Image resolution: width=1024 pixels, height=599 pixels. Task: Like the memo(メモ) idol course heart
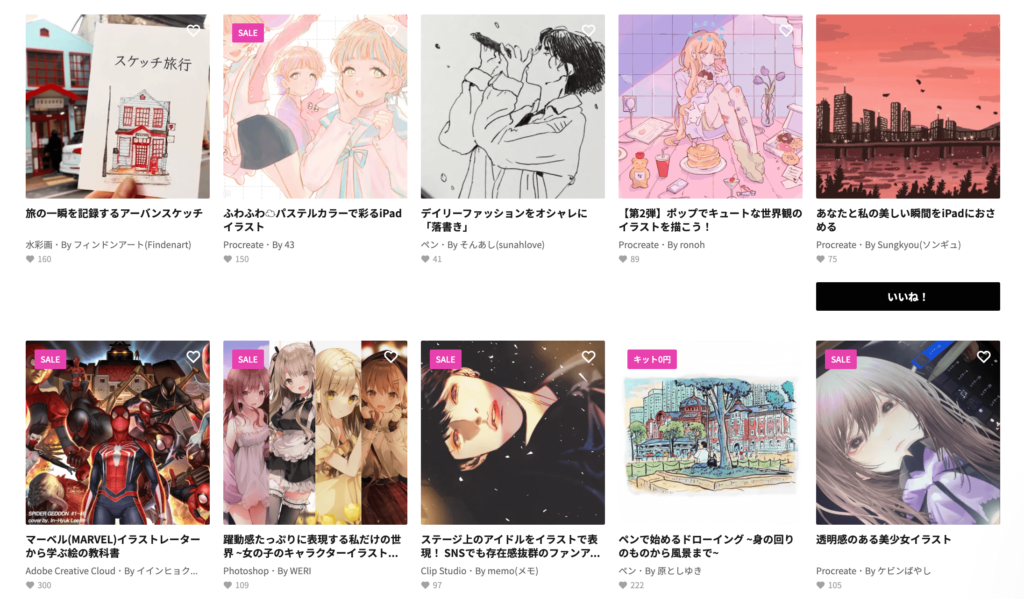588,357
